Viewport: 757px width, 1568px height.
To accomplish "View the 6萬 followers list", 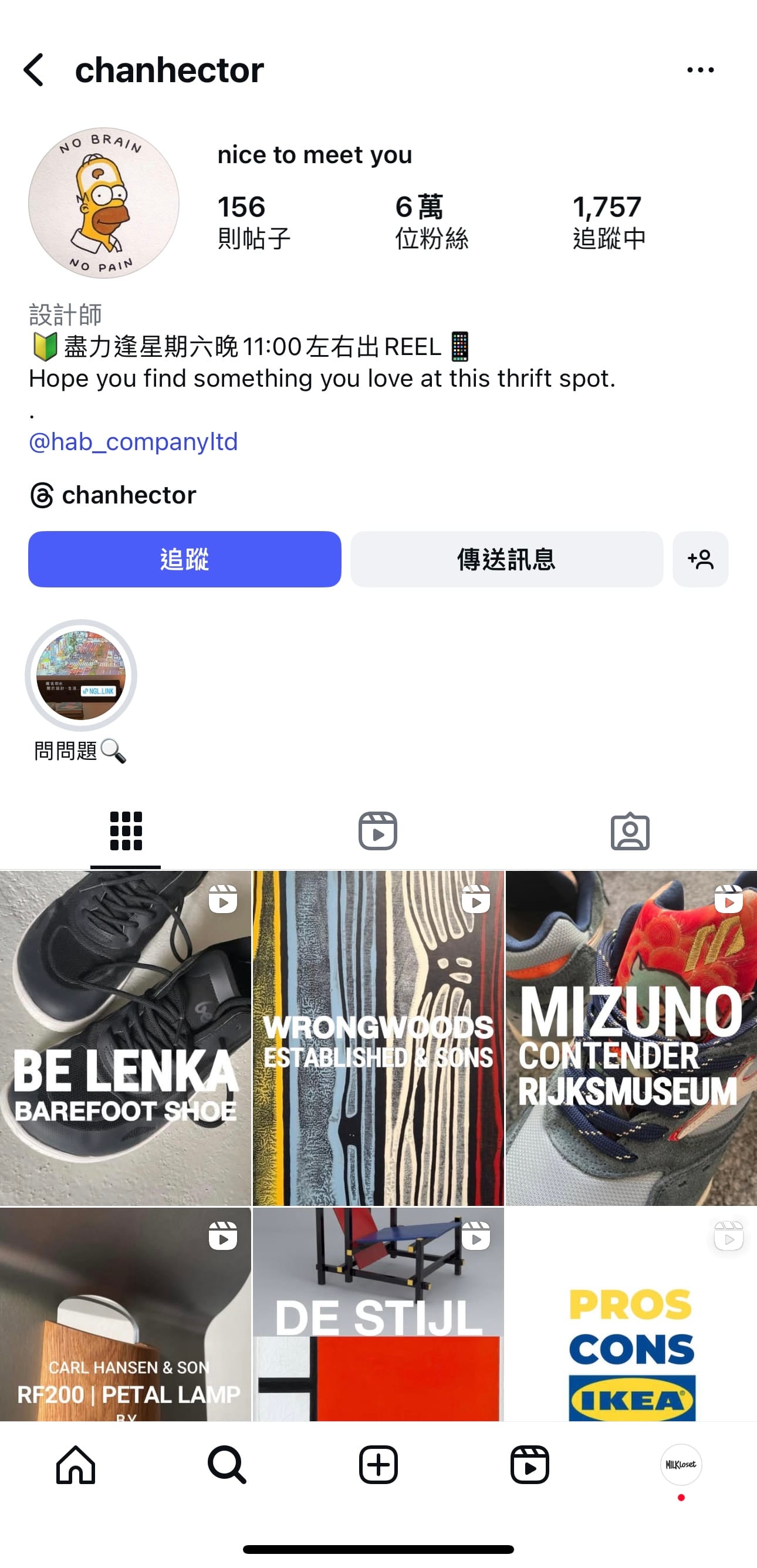I will coord(431,222).
